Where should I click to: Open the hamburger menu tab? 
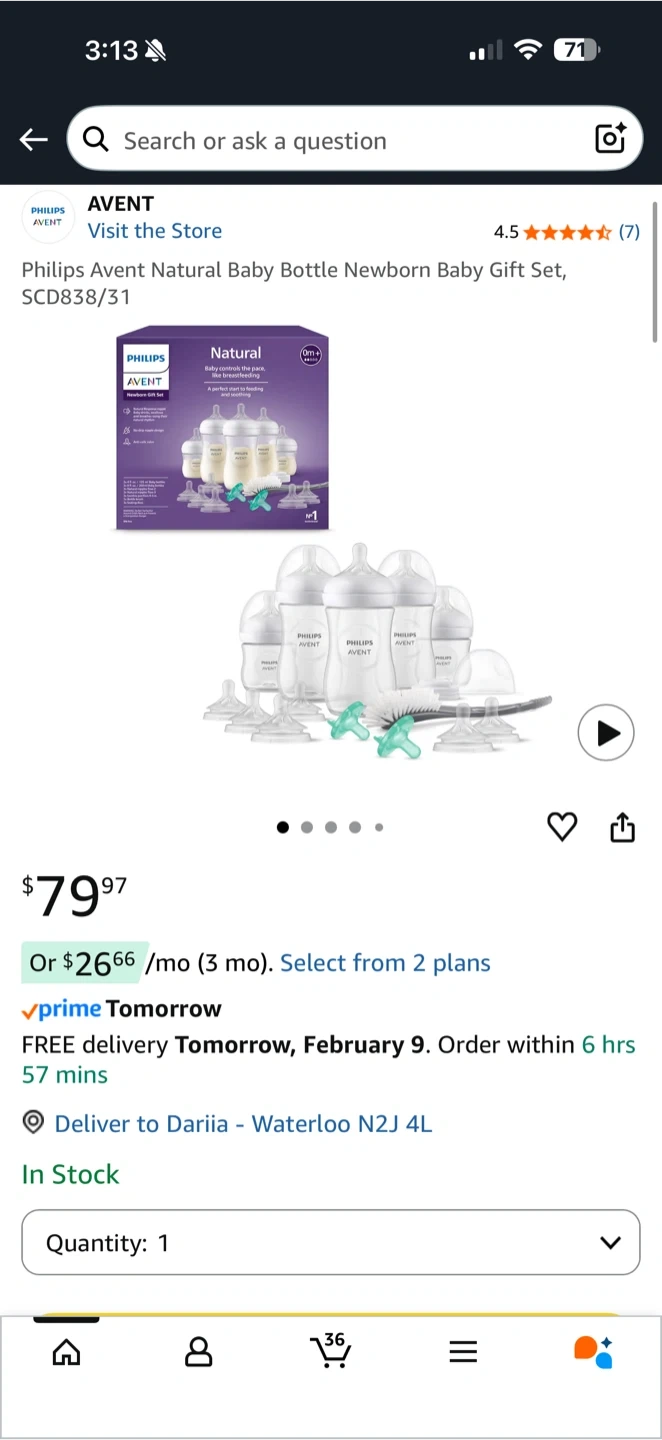462,1353
